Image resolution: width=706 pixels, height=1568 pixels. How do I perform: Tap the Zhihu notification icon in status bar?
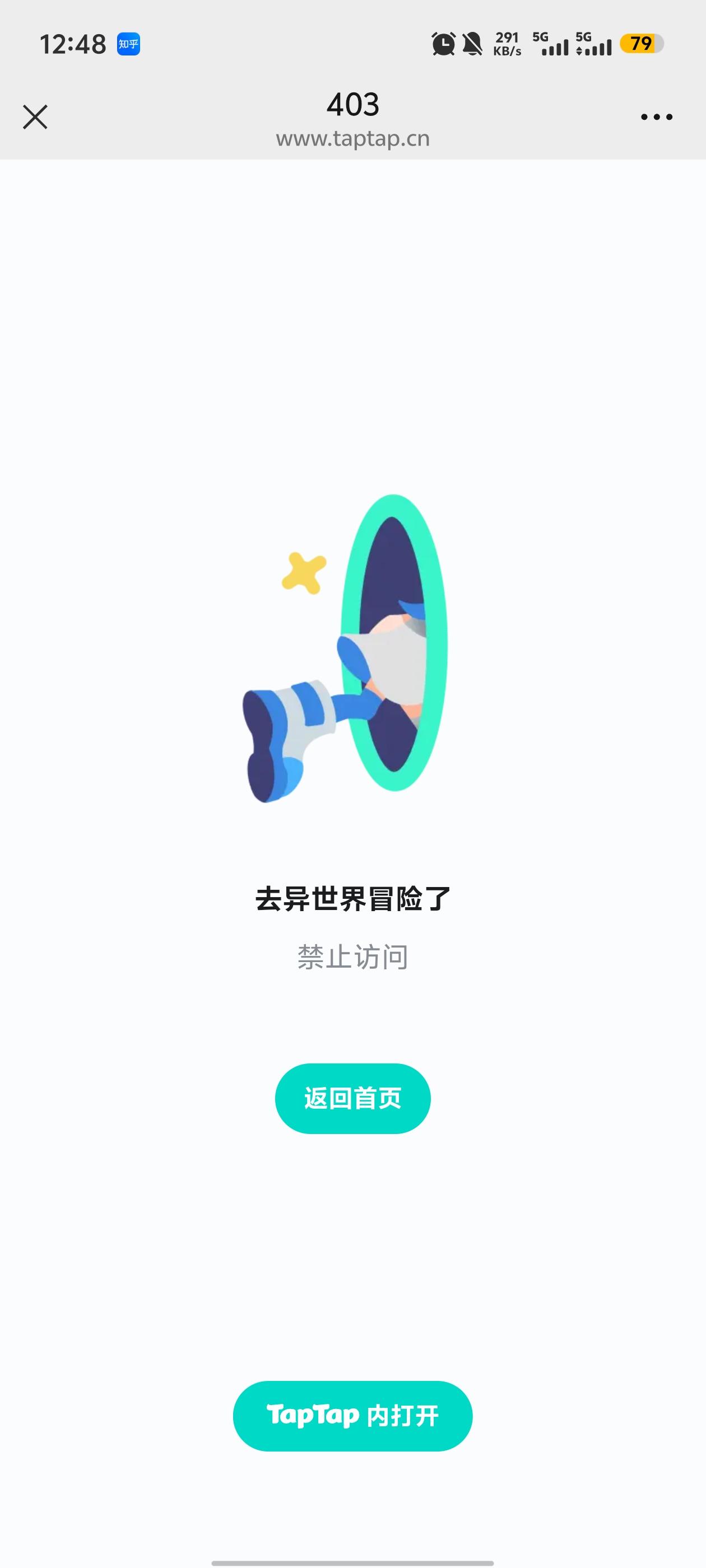pyautogui.click(x=127, y=43)
